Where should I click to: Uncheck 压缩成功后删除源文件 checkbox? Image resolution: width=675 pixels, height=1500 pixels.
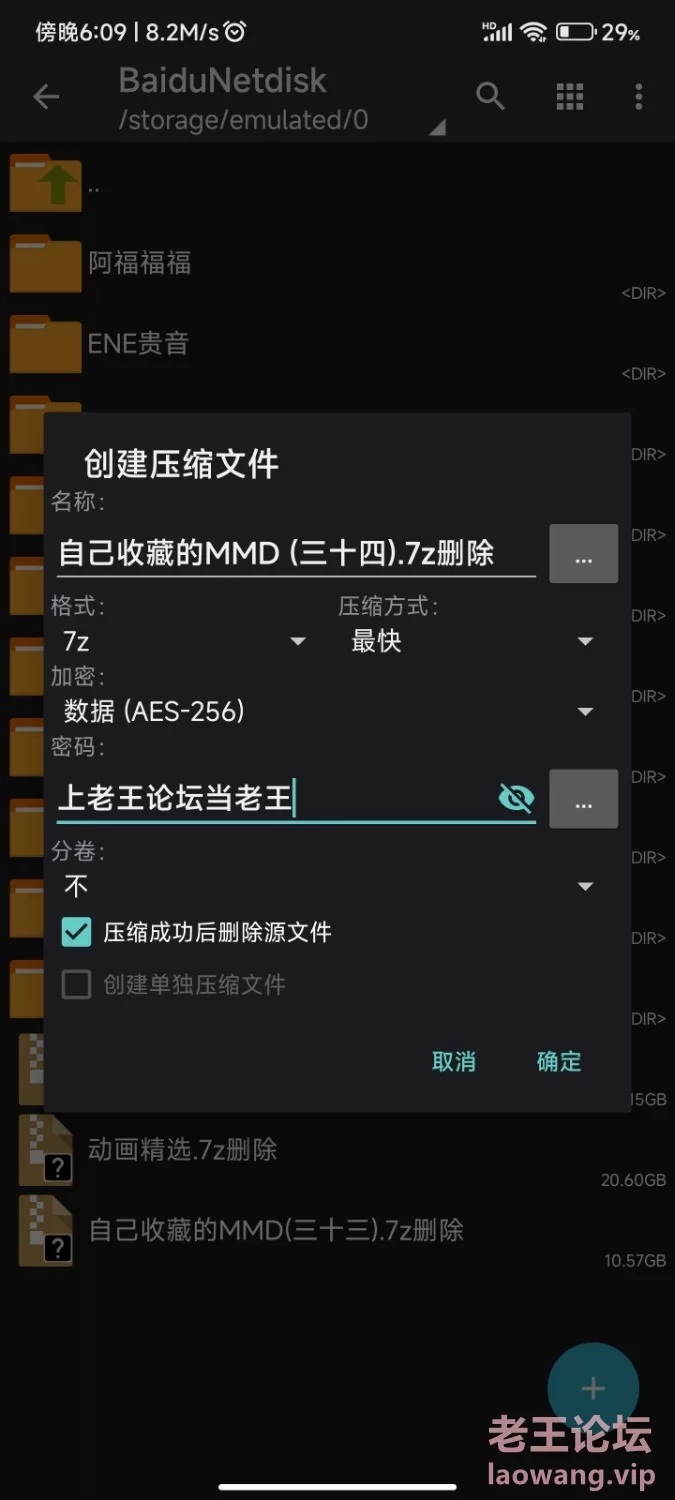77,932
